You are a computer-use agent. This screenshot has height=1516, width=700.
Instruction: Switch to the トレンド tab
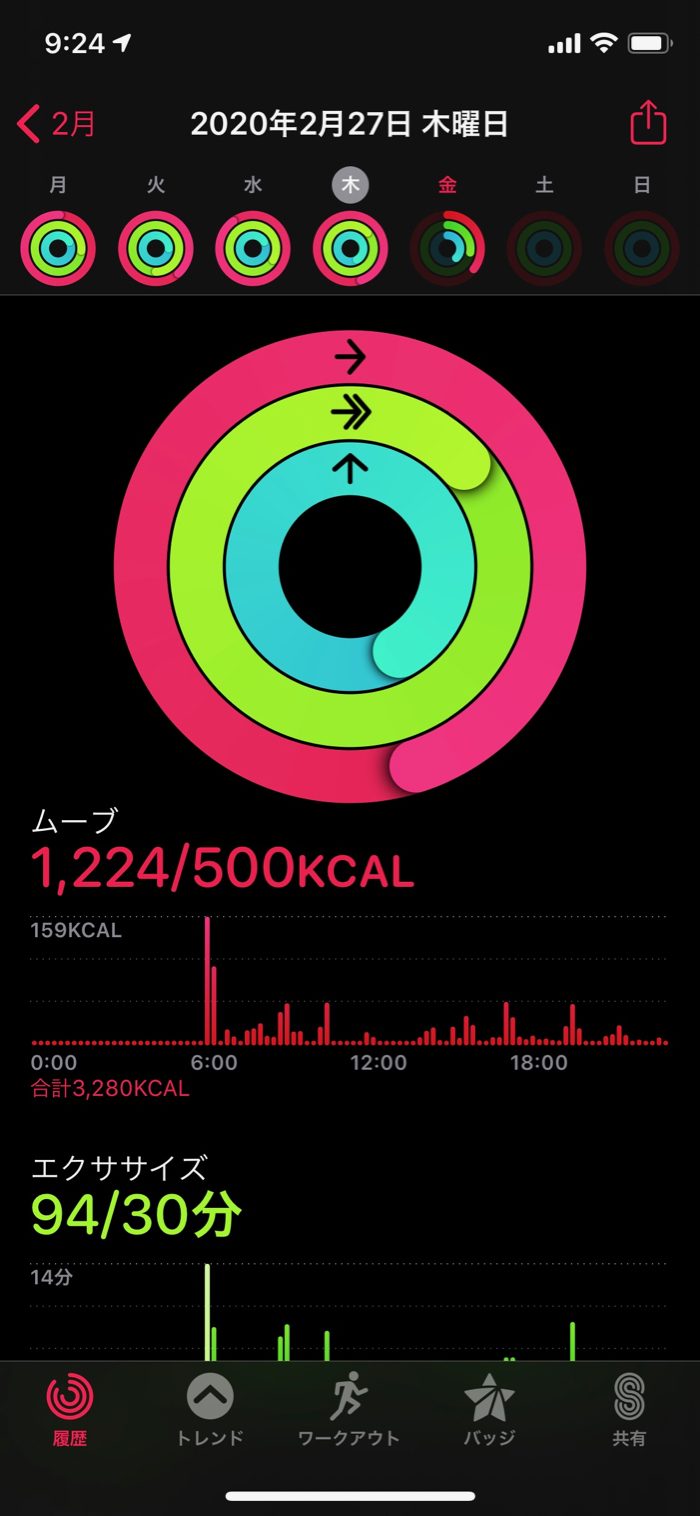tap(210, 1410)
